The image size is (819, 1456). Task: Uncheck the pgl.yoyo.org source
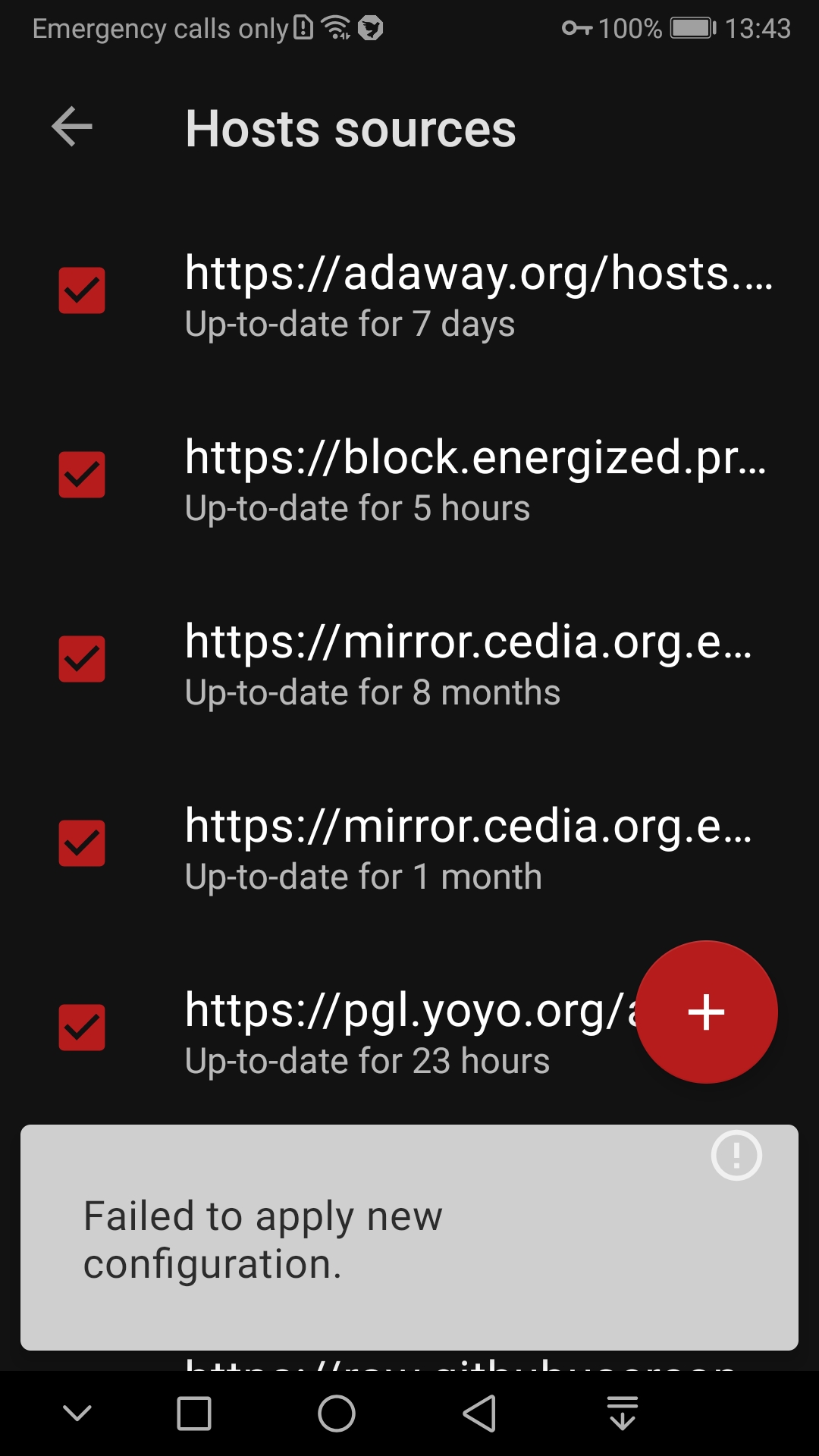tap(82, 1028)
